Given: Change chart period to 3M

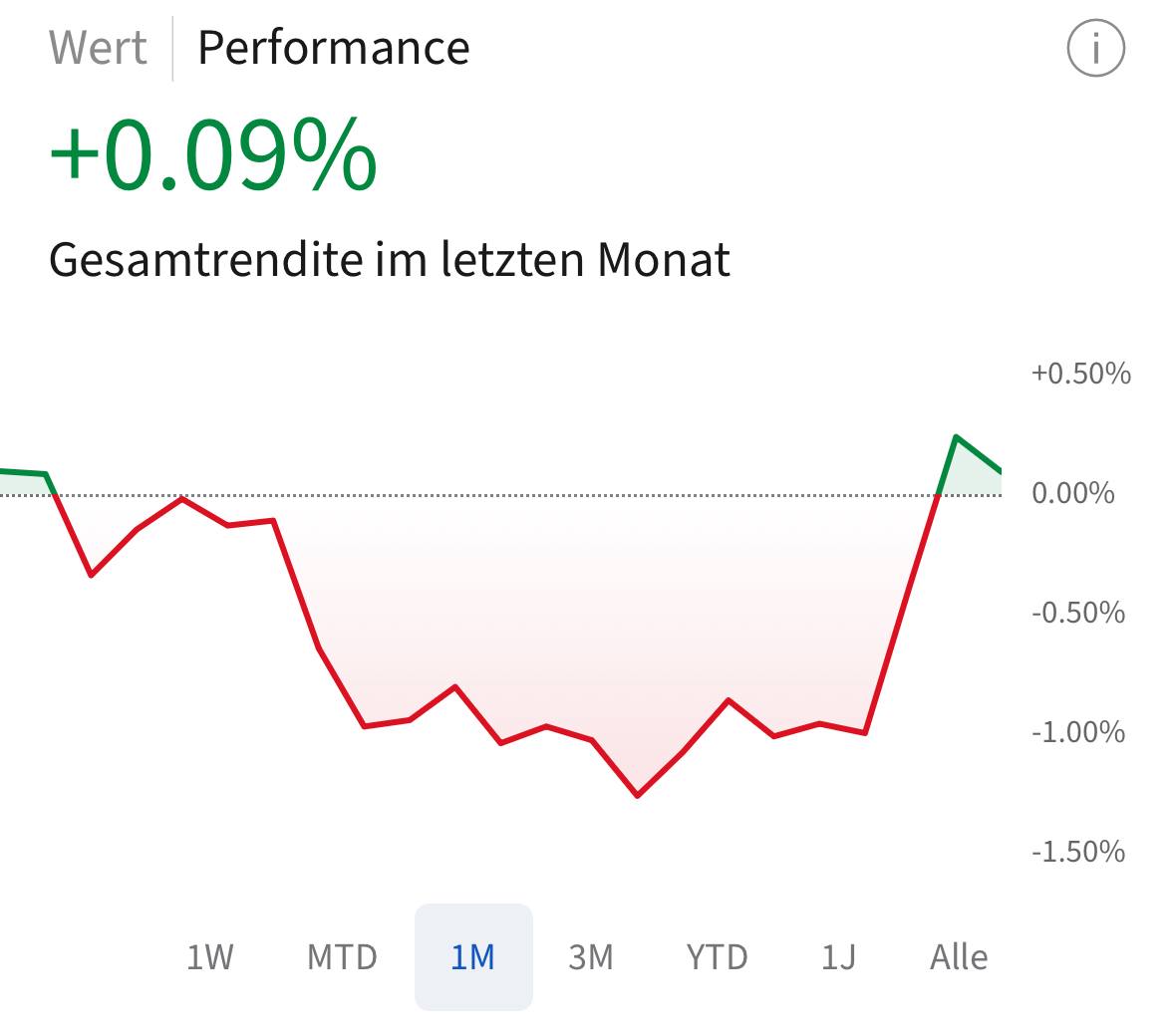Looking at the screenshot, I should point(591,957).
